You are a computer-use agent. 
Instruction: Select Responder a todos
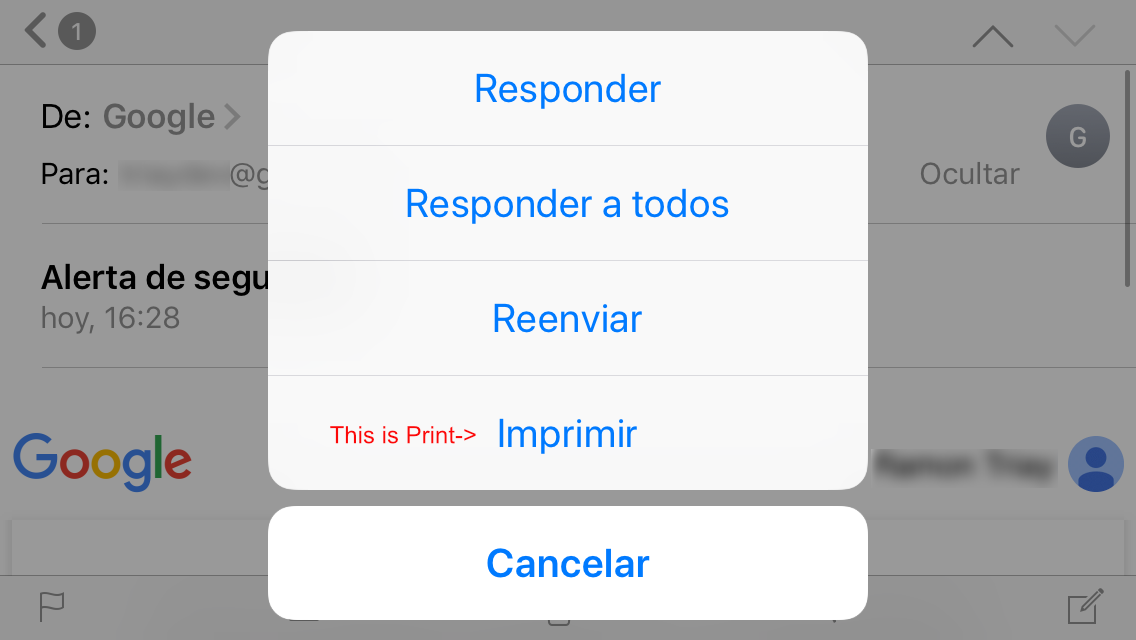(x=567, y=204)
